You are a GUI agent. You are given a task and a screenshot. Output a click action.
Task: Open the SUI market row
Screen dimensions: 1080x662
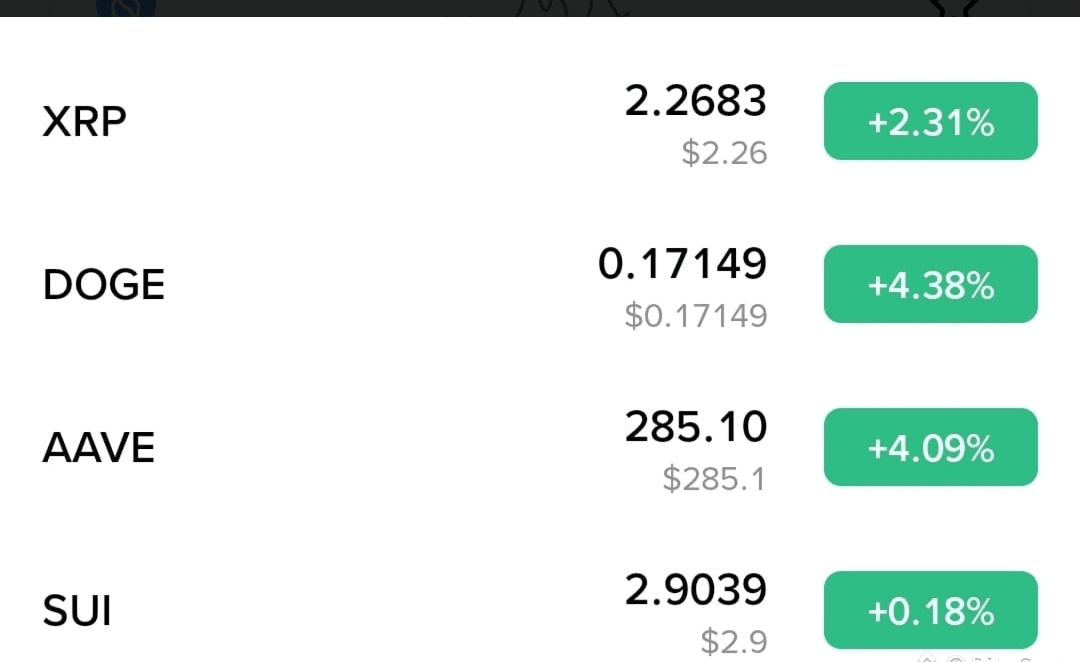point(77,610)
